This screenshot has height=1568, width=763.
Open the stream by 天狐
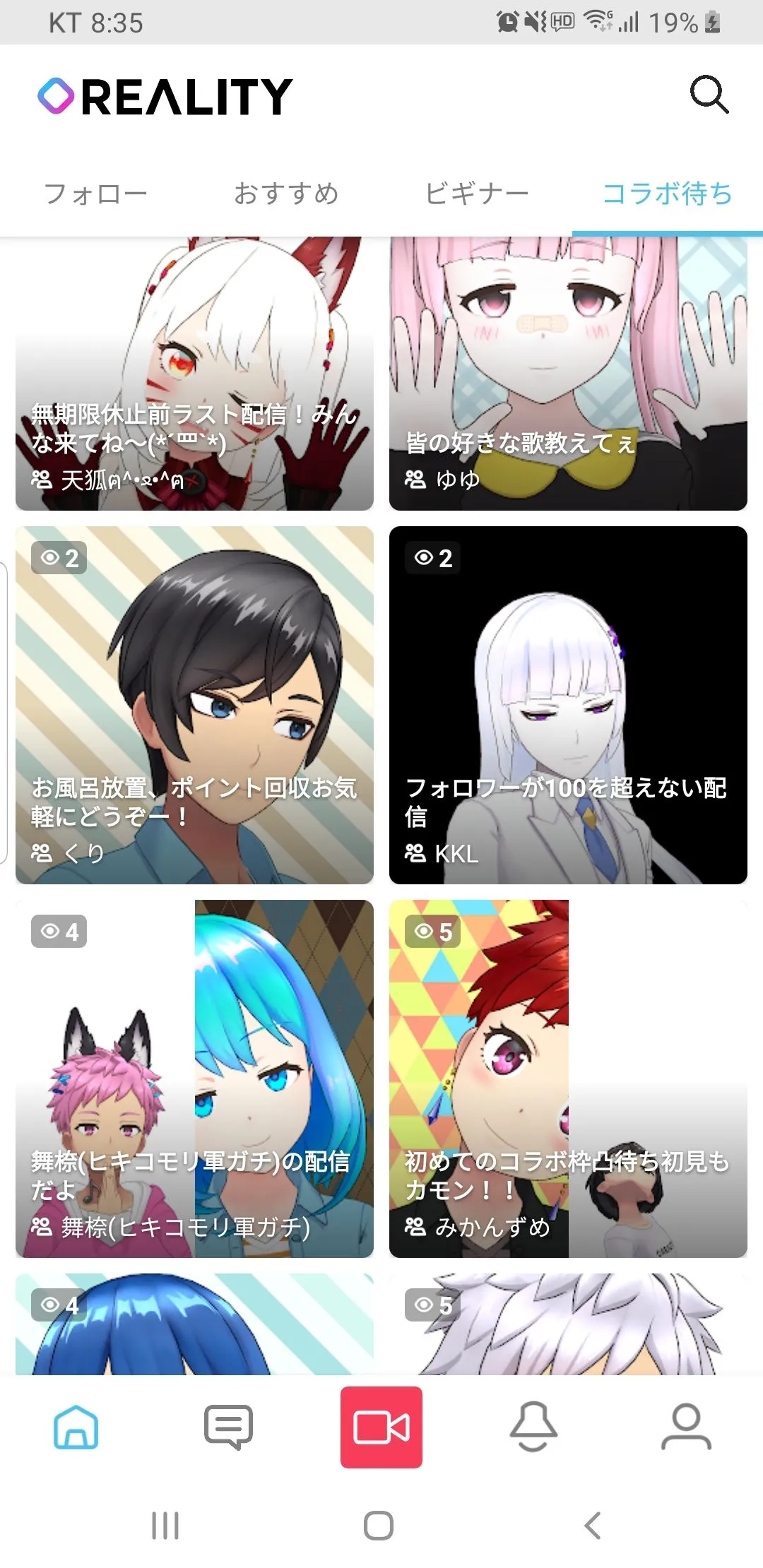point(194,374)
